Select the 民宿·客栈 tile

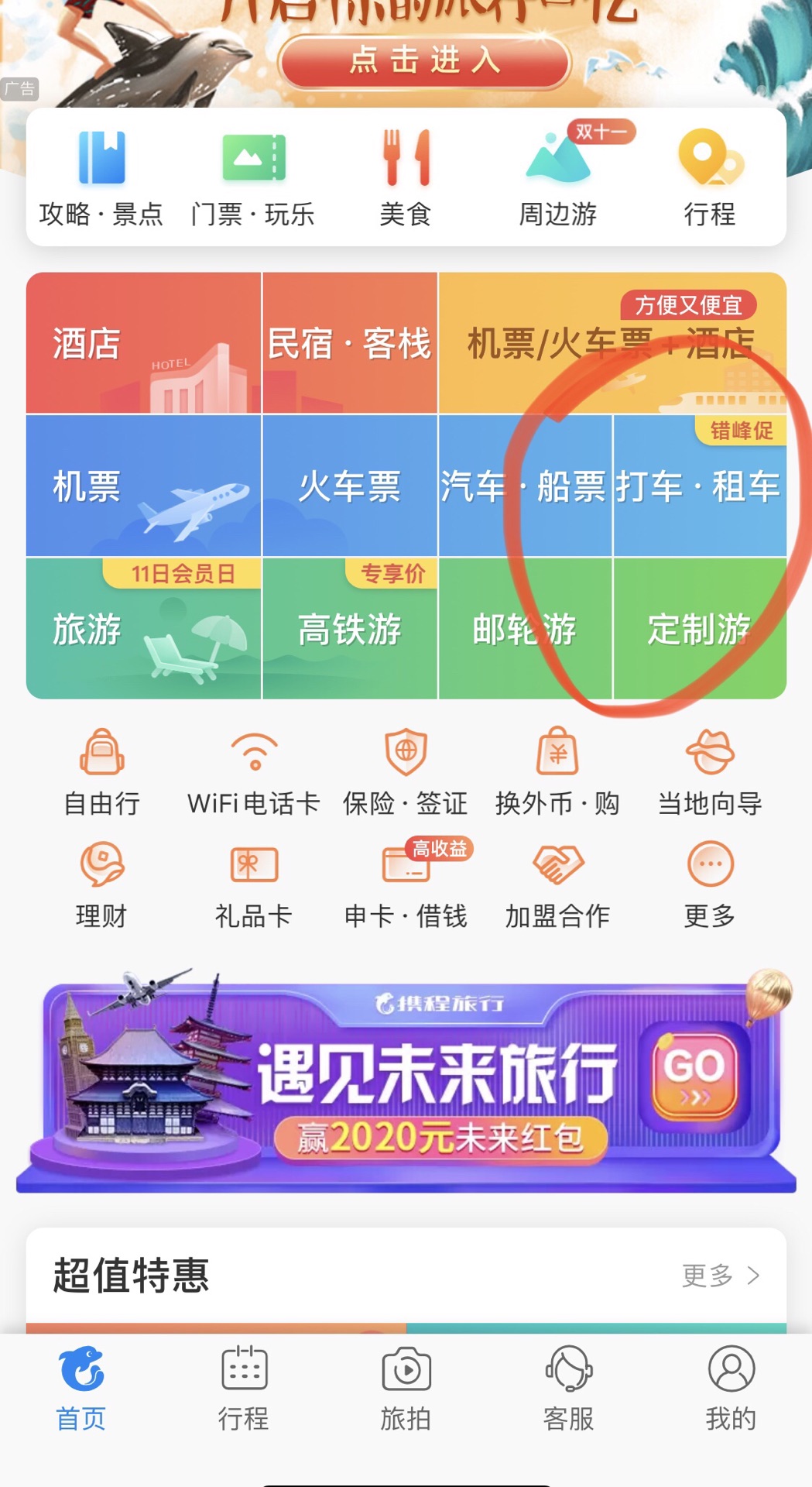click(350, 343)
